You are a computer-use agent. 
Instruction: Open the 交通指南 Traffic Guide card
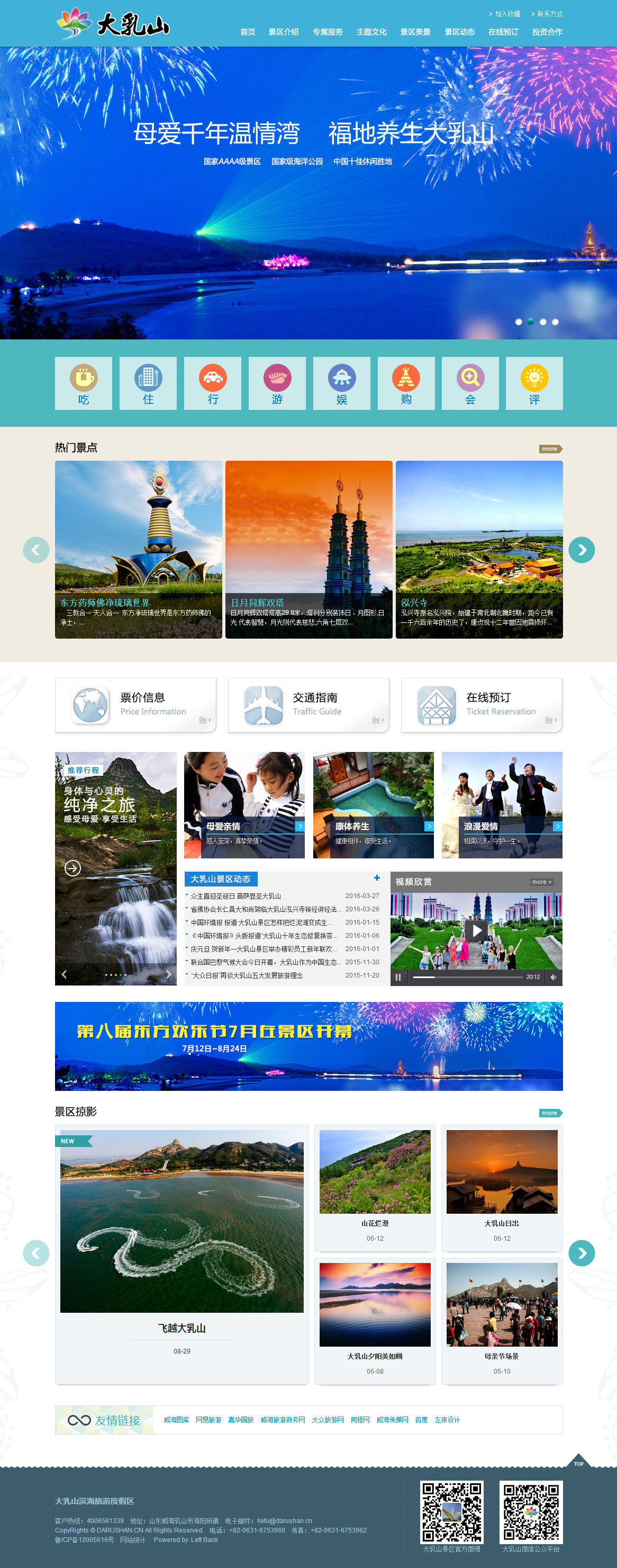point(308,705)
